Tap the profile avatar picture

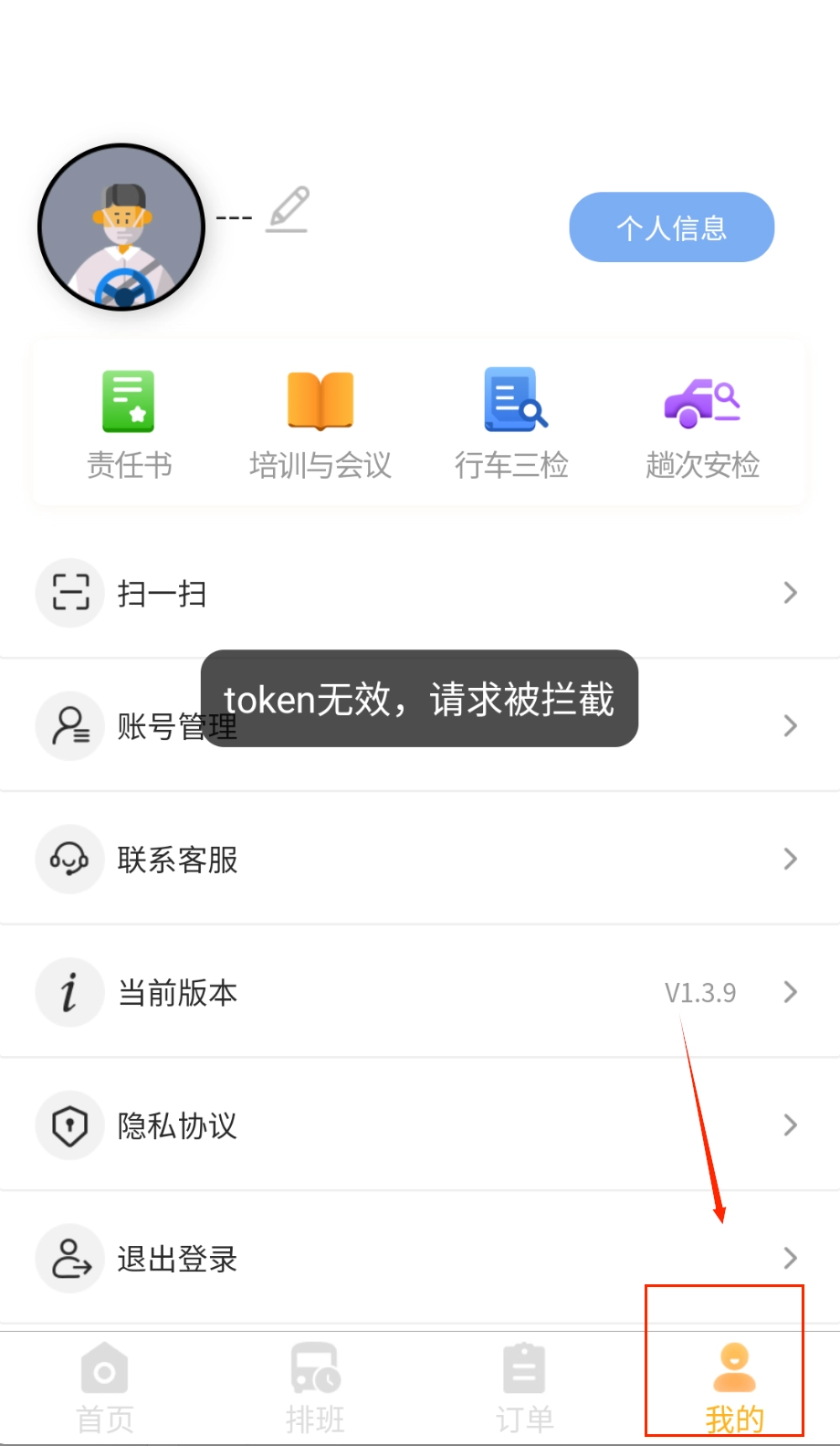tap(121, 227)
